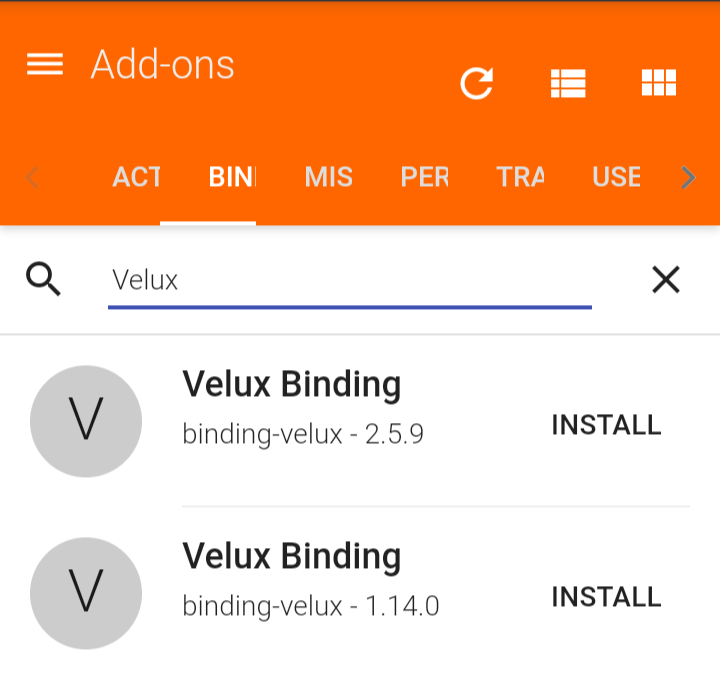Install Velux Binding version 1.14.0

click(606, 597)
